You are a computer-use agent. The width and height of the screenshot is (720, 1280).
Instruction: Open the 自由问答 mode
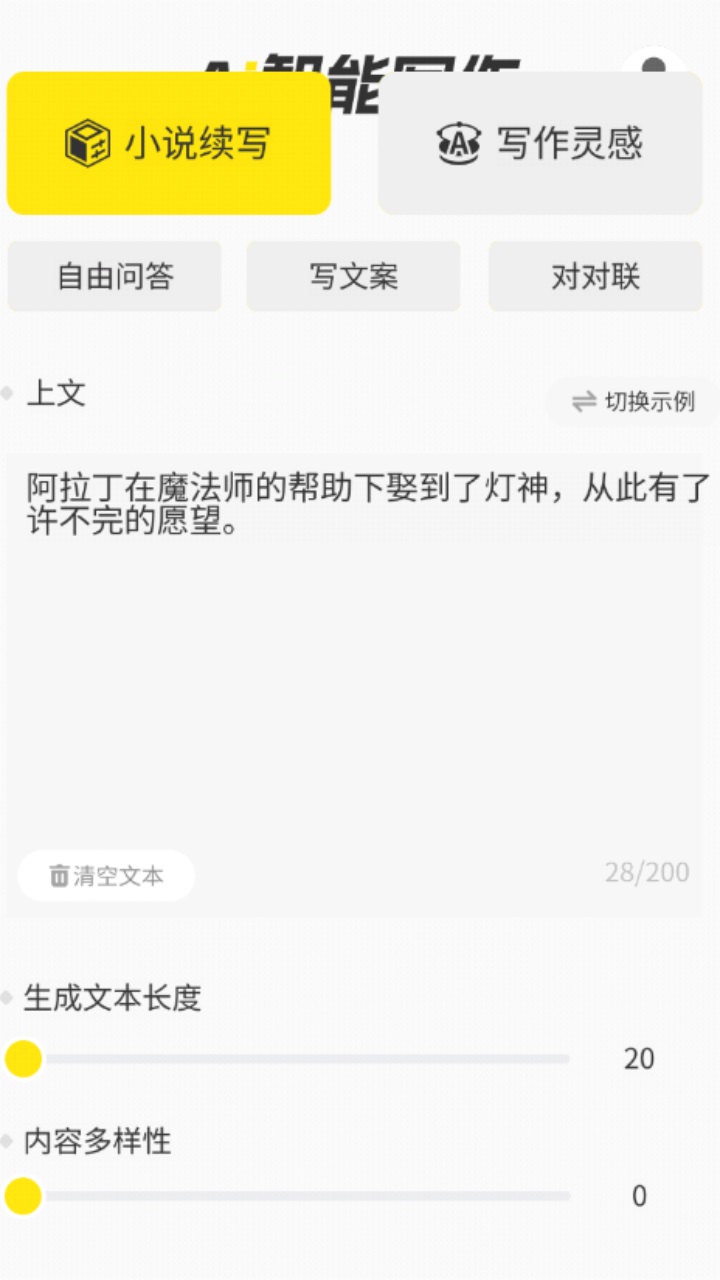click(113, 277)
